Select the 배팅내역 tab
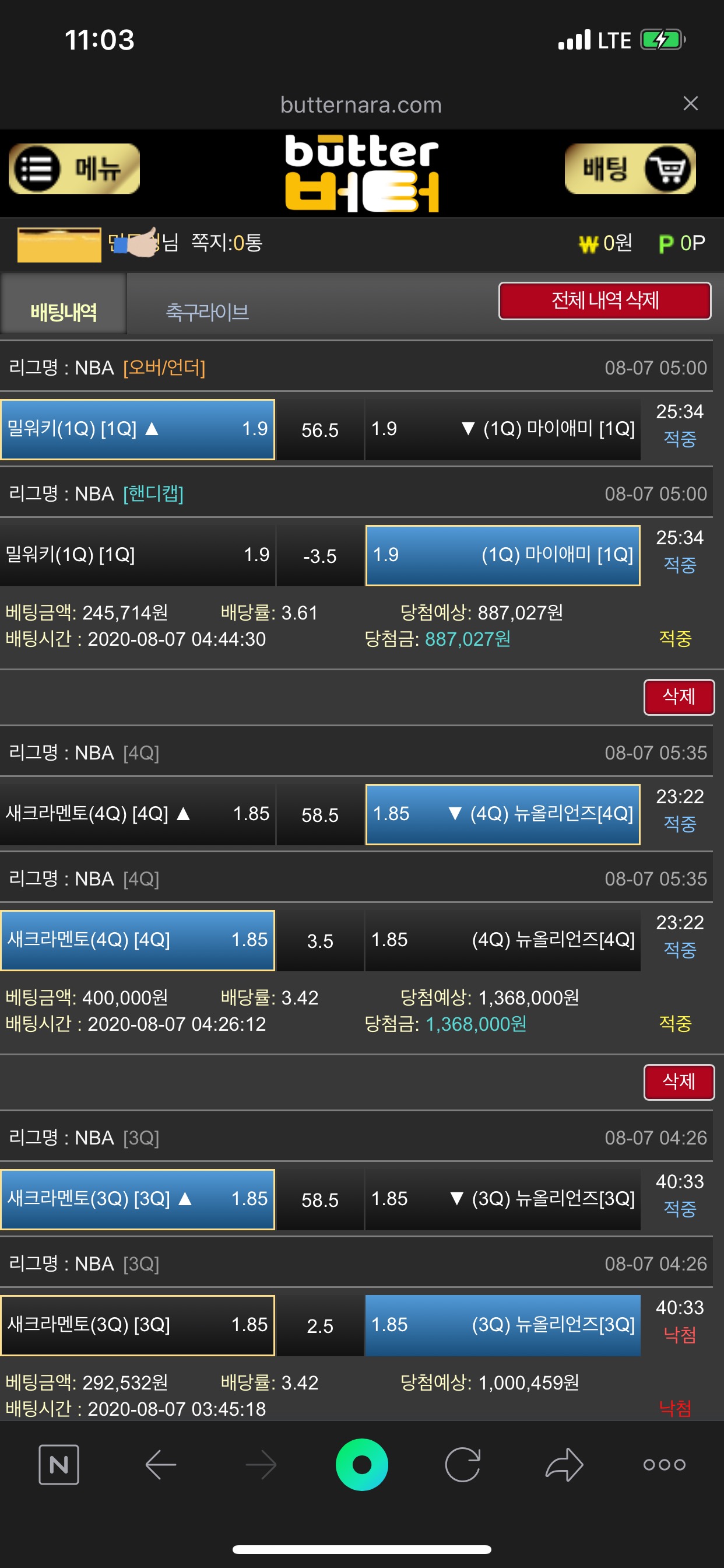 (64, 311)
